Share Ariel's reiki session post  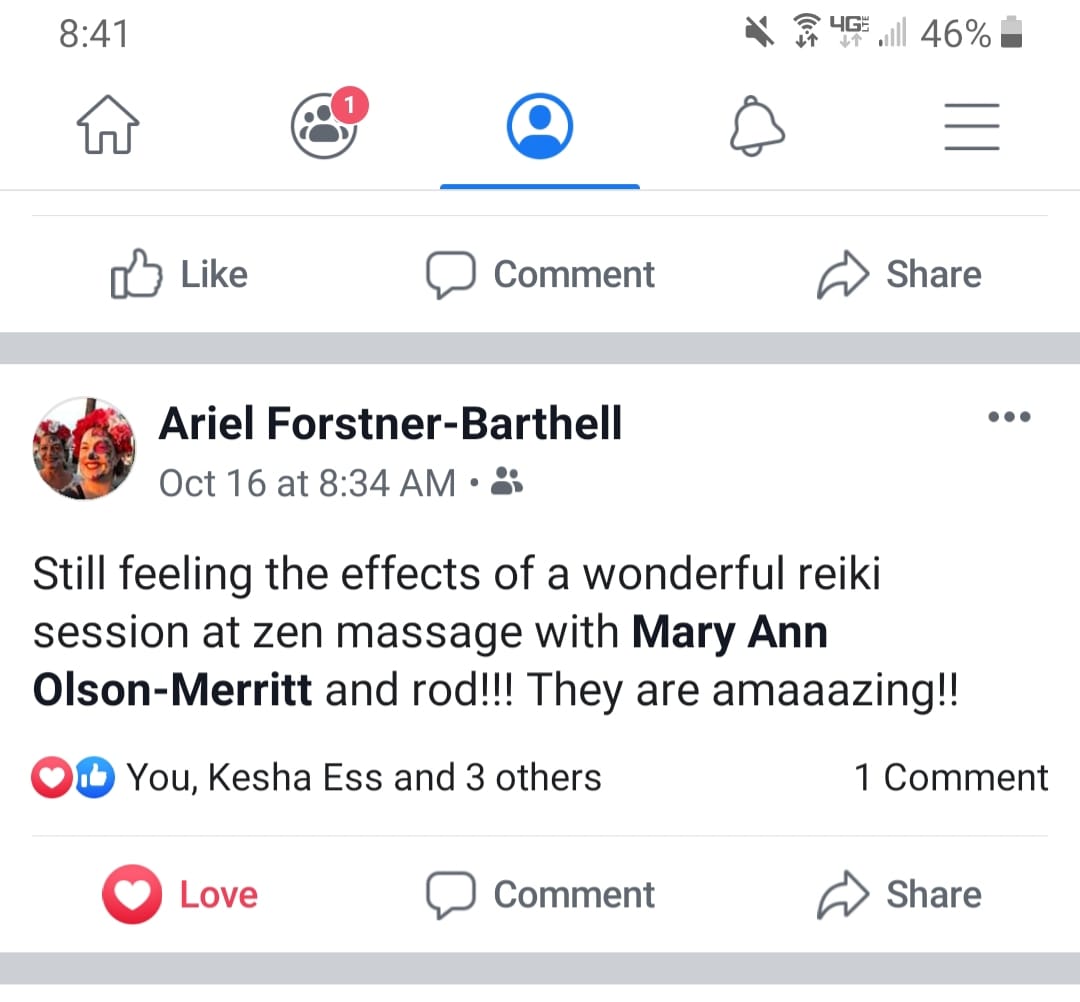(898, 895)
